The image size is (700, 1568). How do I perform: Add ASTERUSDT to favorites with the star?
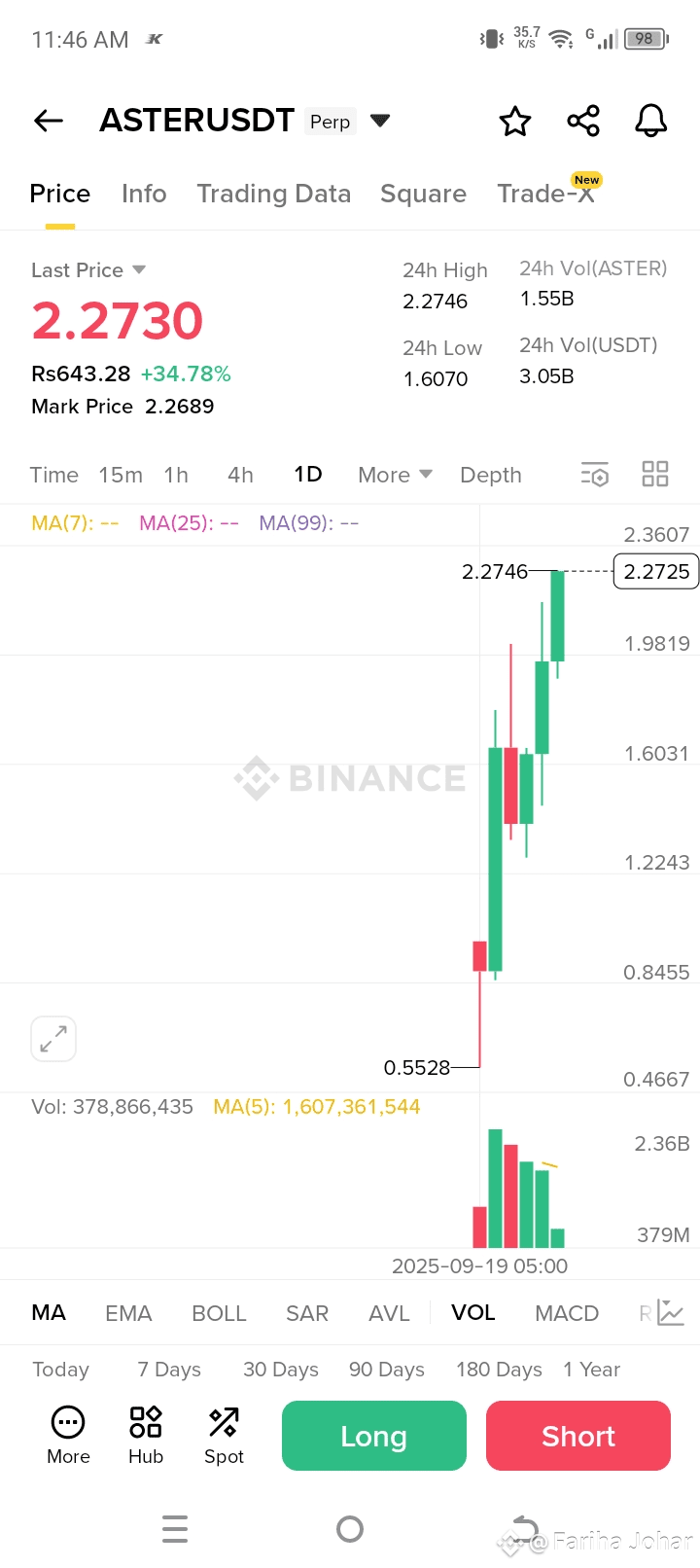(x=515, y=121)
